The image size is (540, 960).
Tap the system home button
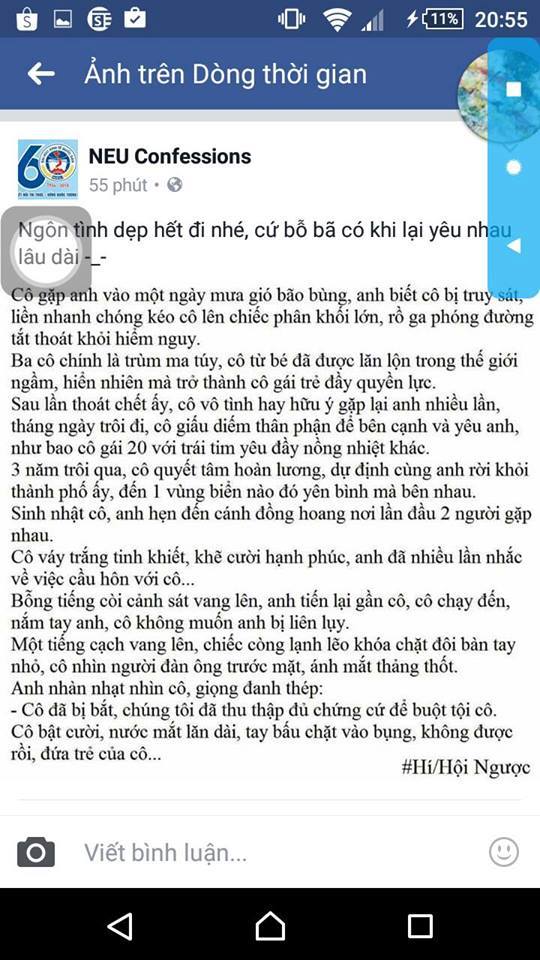[270, 926]
